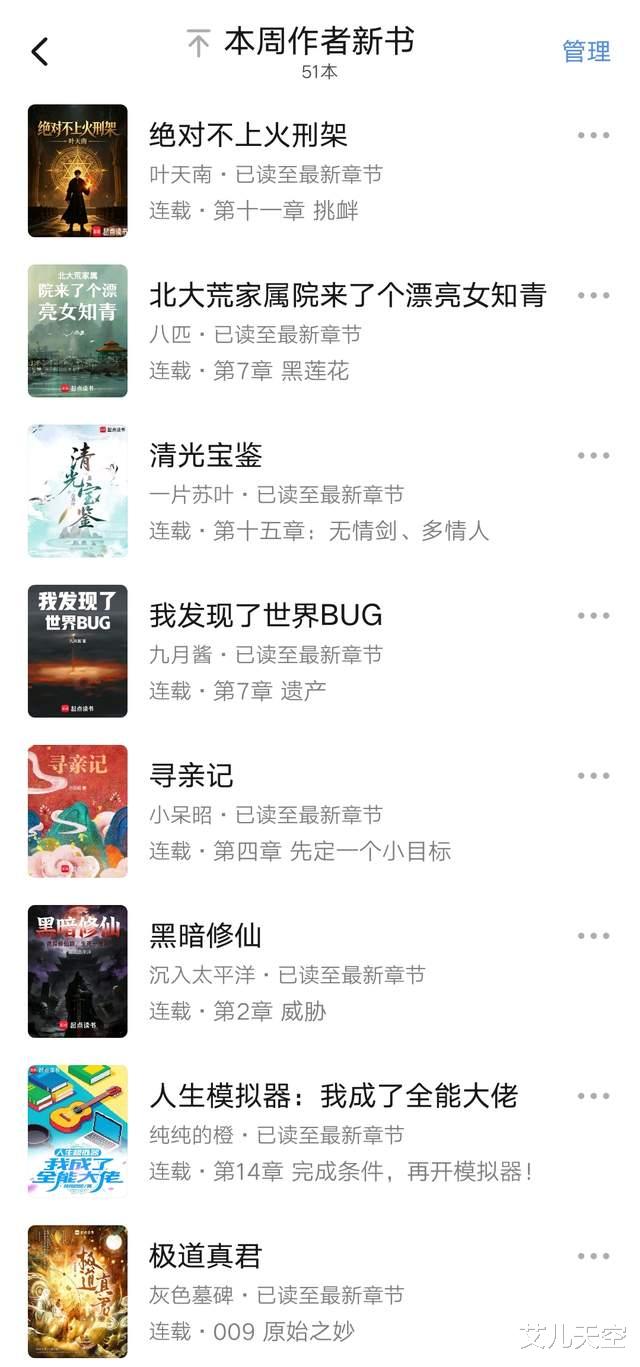This screenshot has width=640, height=1367.
Task: Show the options menu for 极道真君
Action: point(593,1255)
